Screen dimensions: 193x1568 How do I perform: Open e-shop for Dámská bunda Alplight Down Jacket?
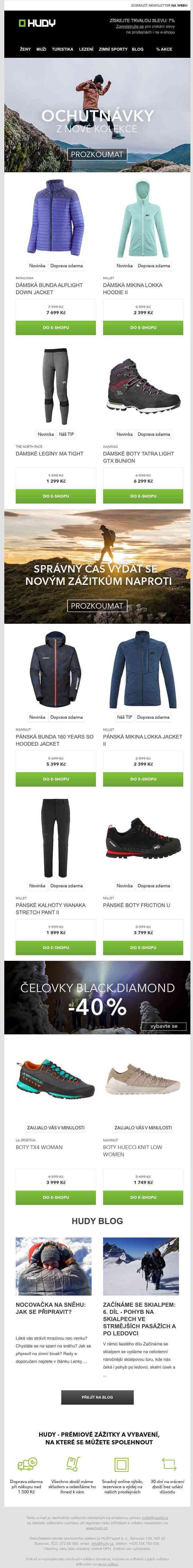tap(55, 328)
